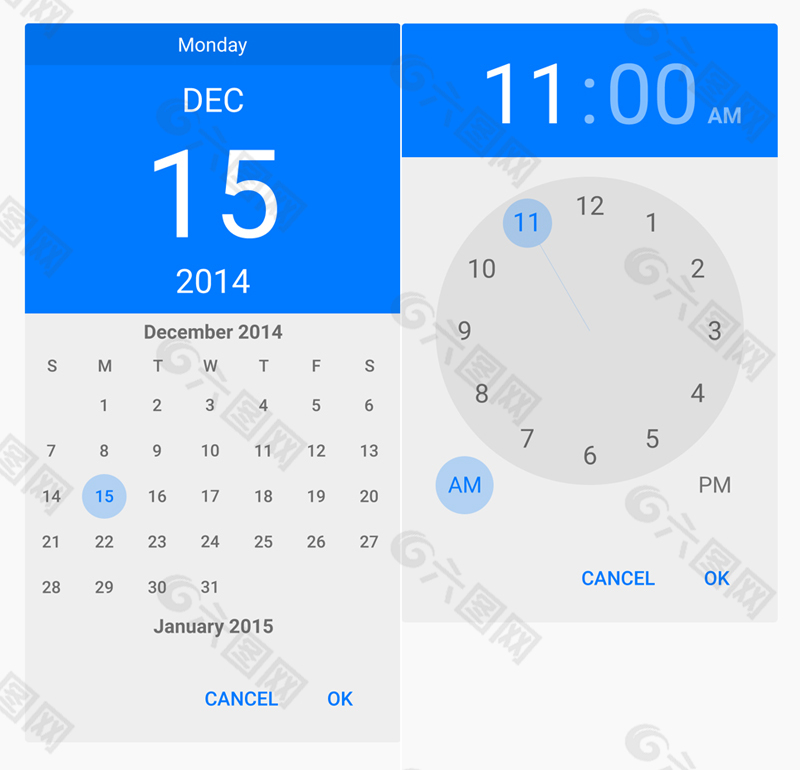The width and height of the screenshot is (800, 770).
Task: Select AM below the clock
Action: pyautogui.click(x=465, y=485)
